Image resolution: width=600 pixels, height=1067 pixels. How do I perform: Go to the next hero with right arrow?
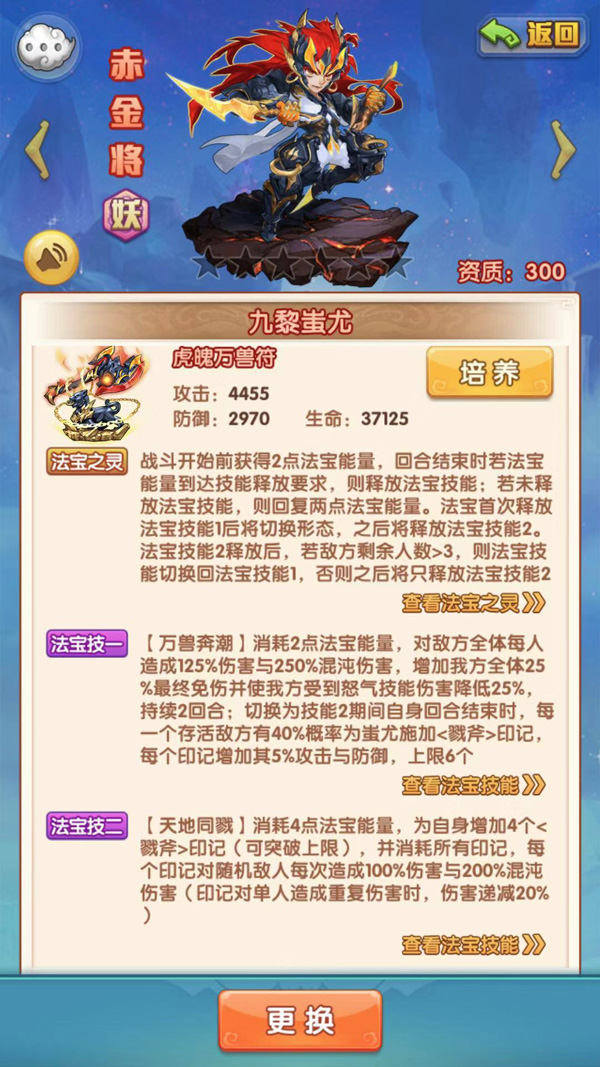point(563,151)
